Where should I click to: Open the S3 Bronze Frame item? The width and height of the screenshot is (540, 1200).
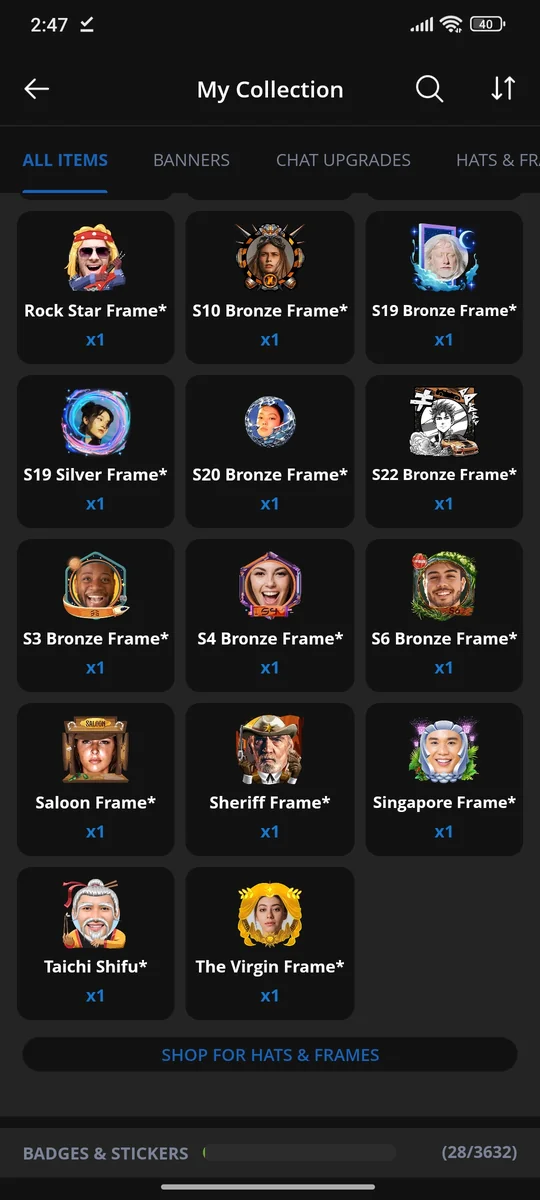click(96, 615)
